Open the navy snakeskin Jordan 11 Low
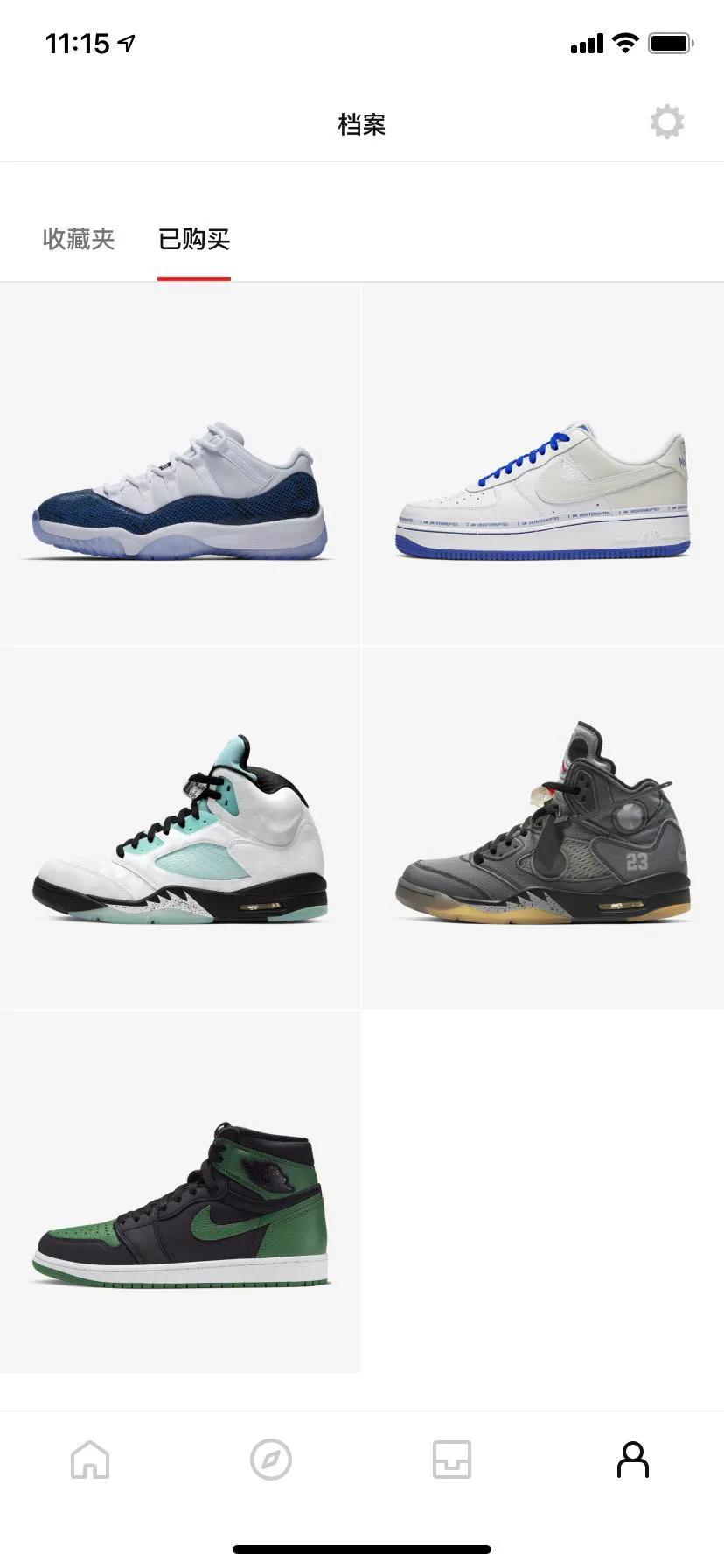 (x=180, y=490)
